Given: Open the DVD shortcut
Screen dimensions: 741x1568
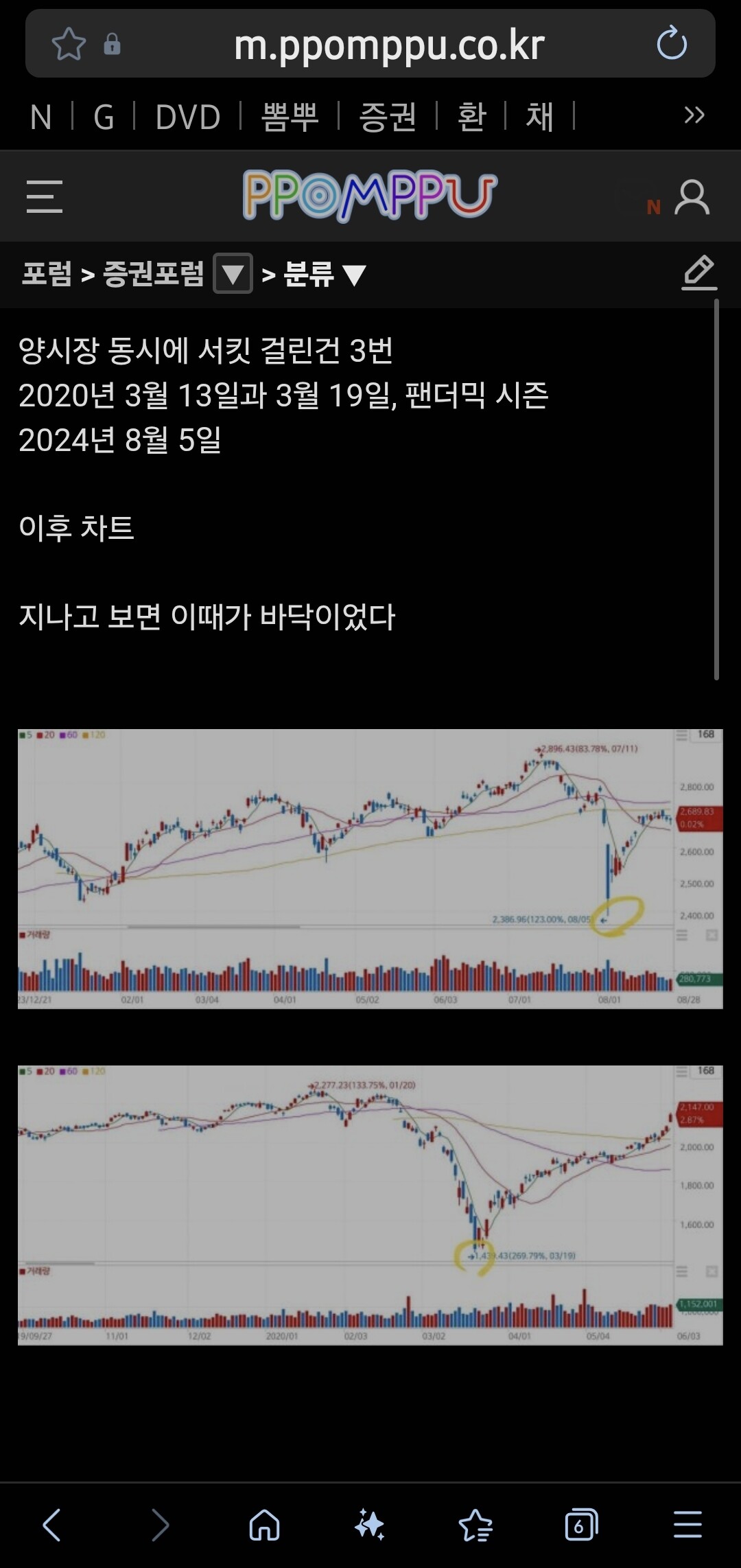Looking at the screenshot, I should (x=188, y=116).
